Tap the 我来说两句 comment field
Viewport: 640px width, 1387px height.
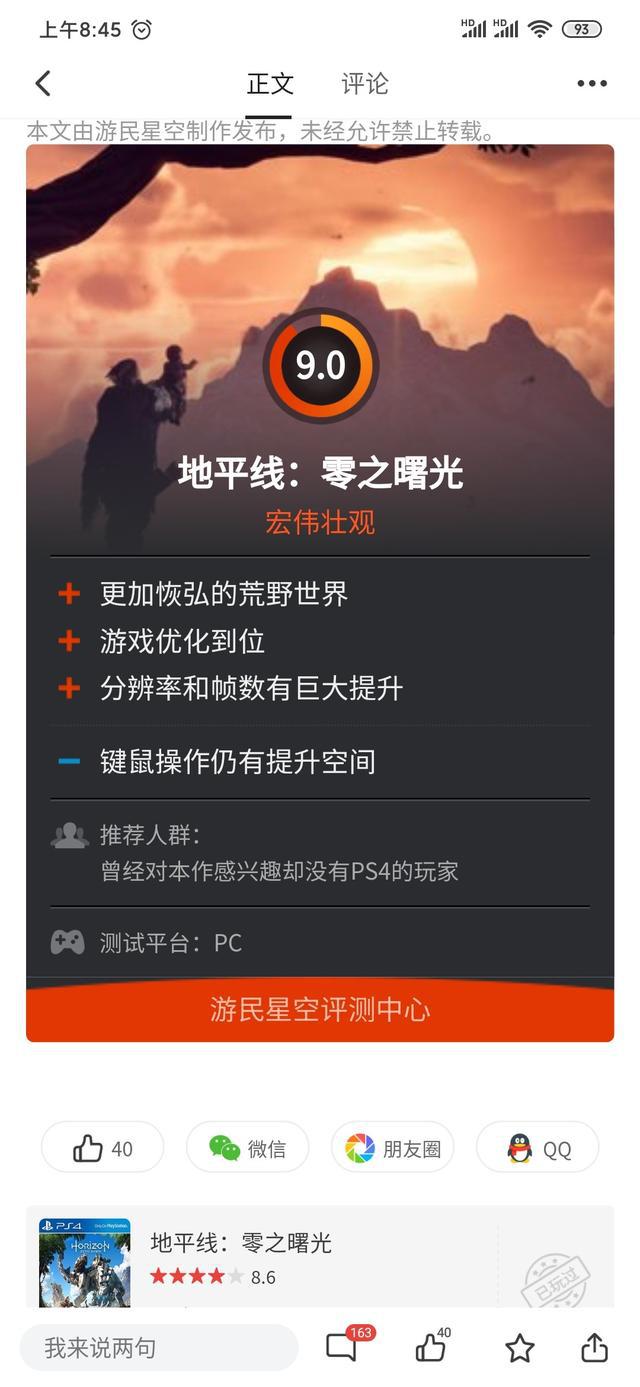click(x=158, y=1348)
